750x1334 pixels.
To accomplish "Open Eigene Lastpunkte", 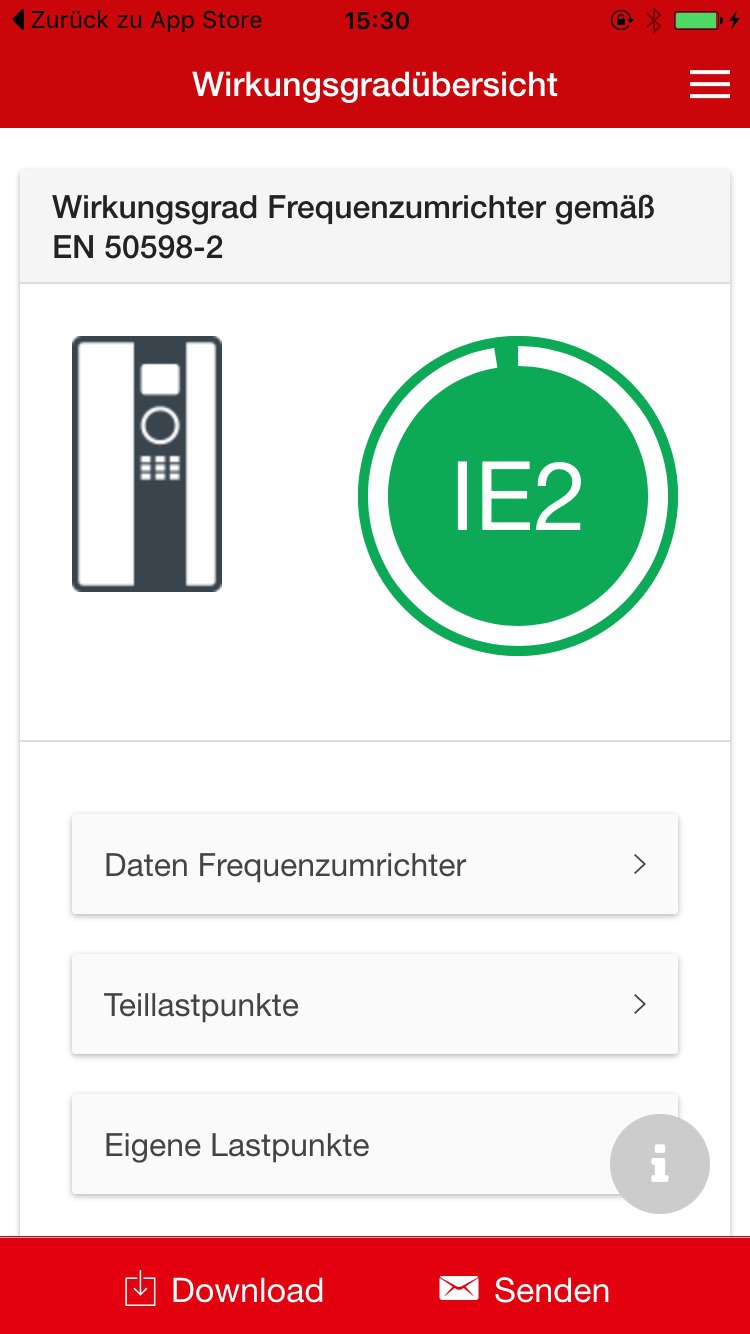I will point(375,1144).
